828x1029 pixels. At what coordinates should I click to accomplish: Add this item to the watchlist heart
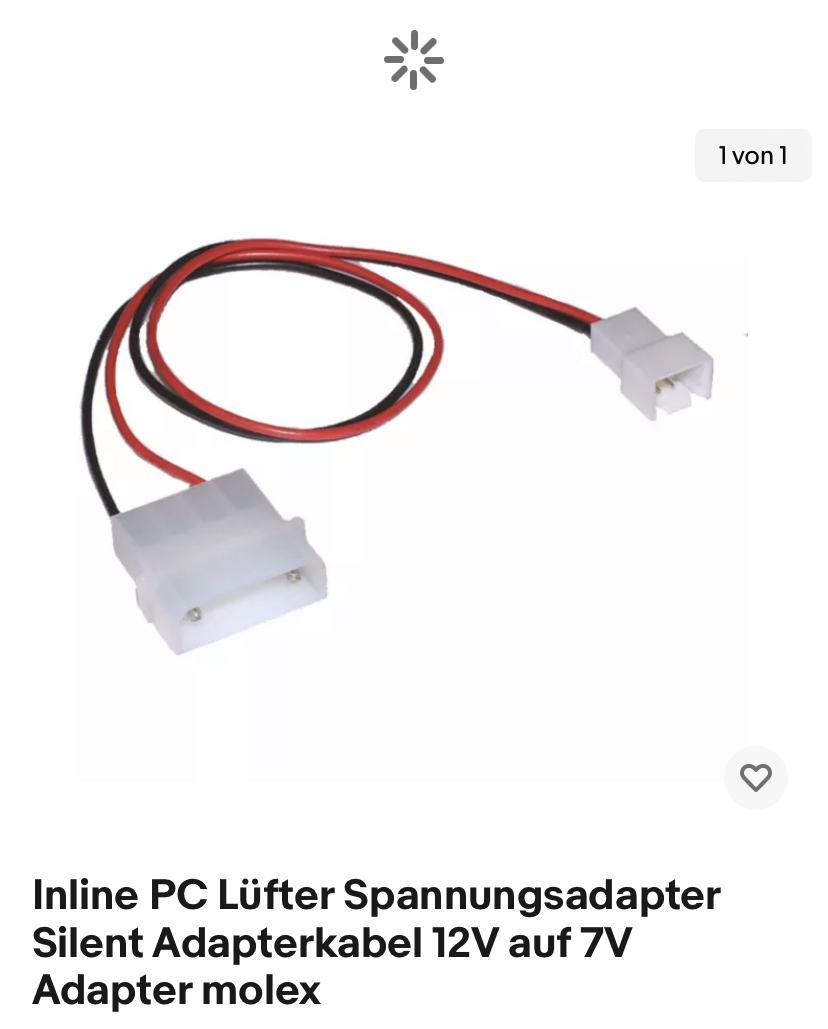(x=755, y=777)
